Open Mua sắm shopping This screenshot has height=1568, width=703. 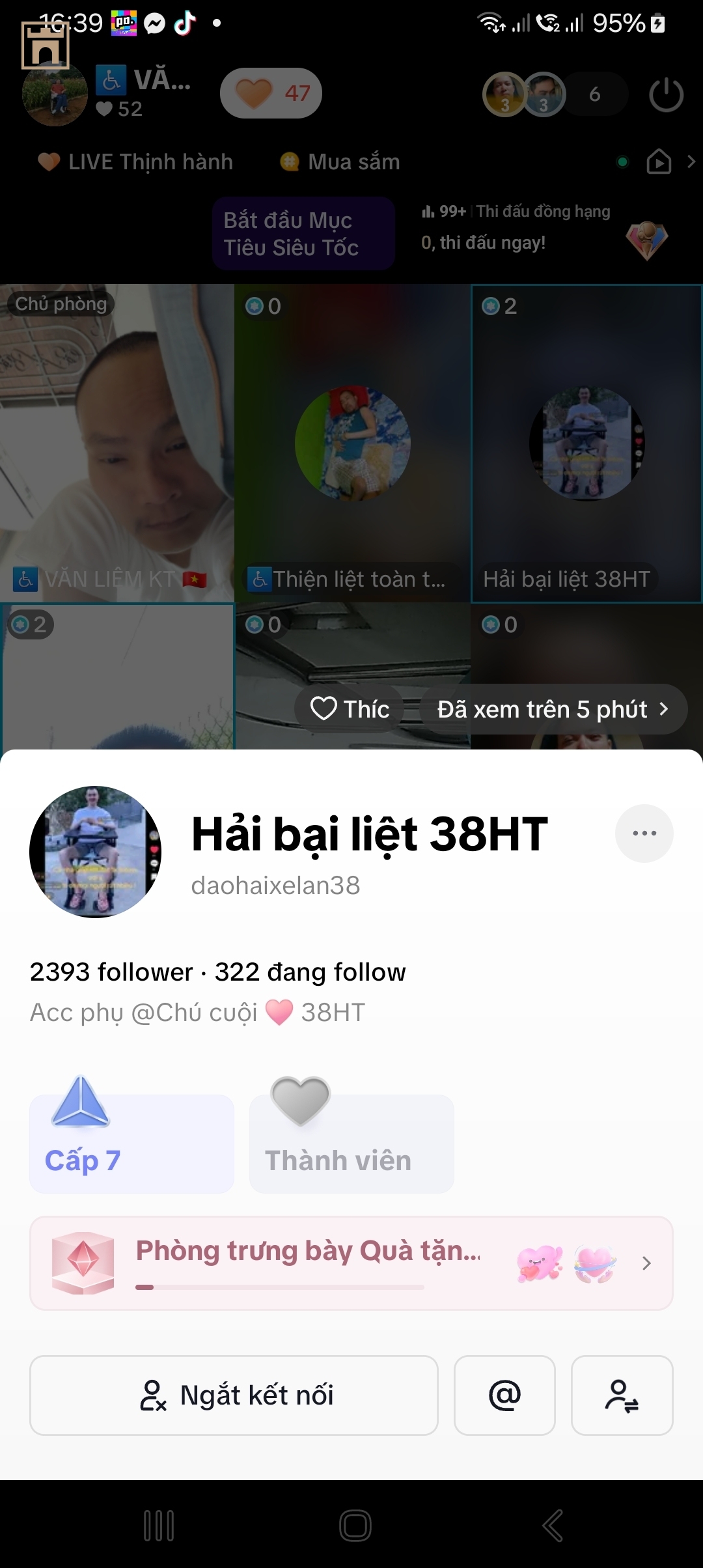pyautogui.click(x=340, y=161)
